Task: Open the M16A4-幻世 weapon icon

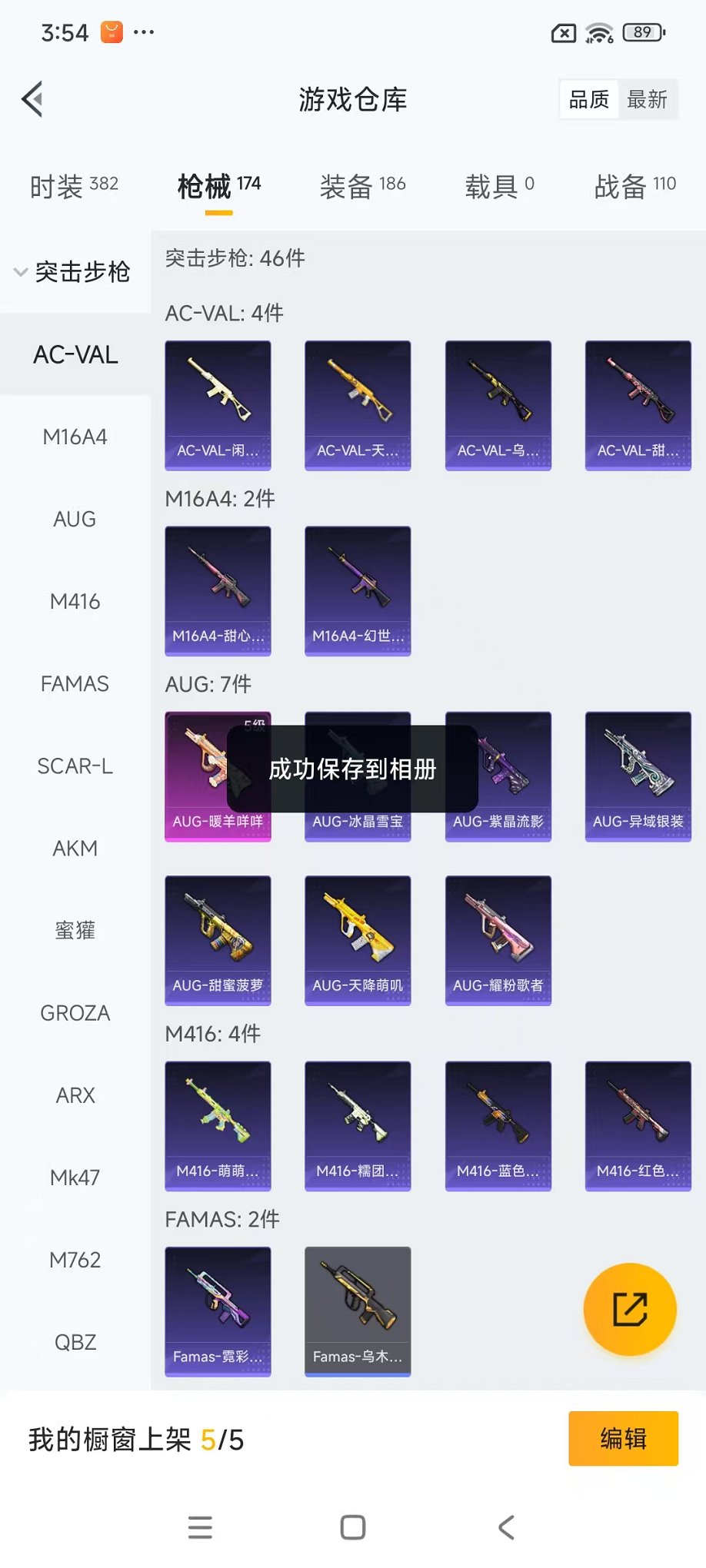Action: 358,589
